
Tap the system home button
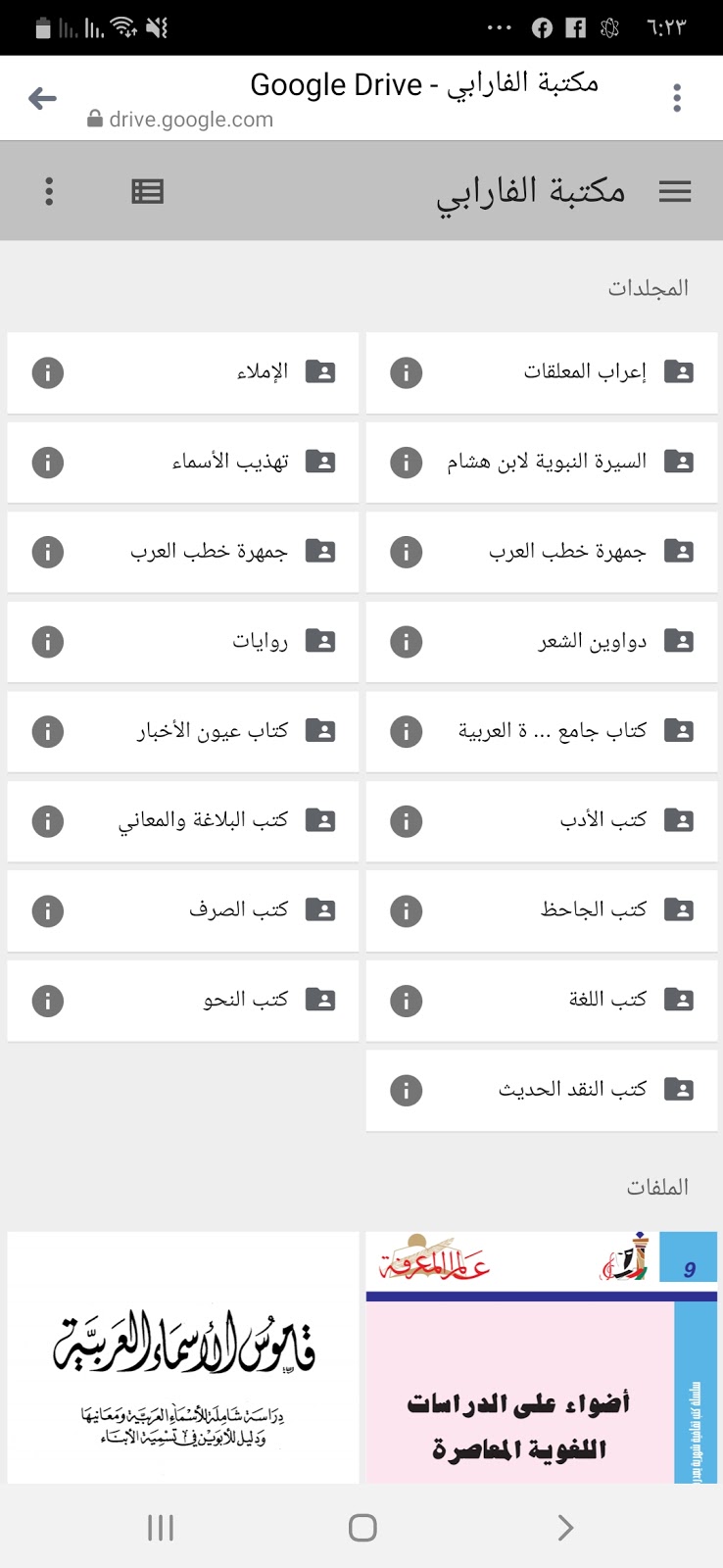(x=362, y=1528)
